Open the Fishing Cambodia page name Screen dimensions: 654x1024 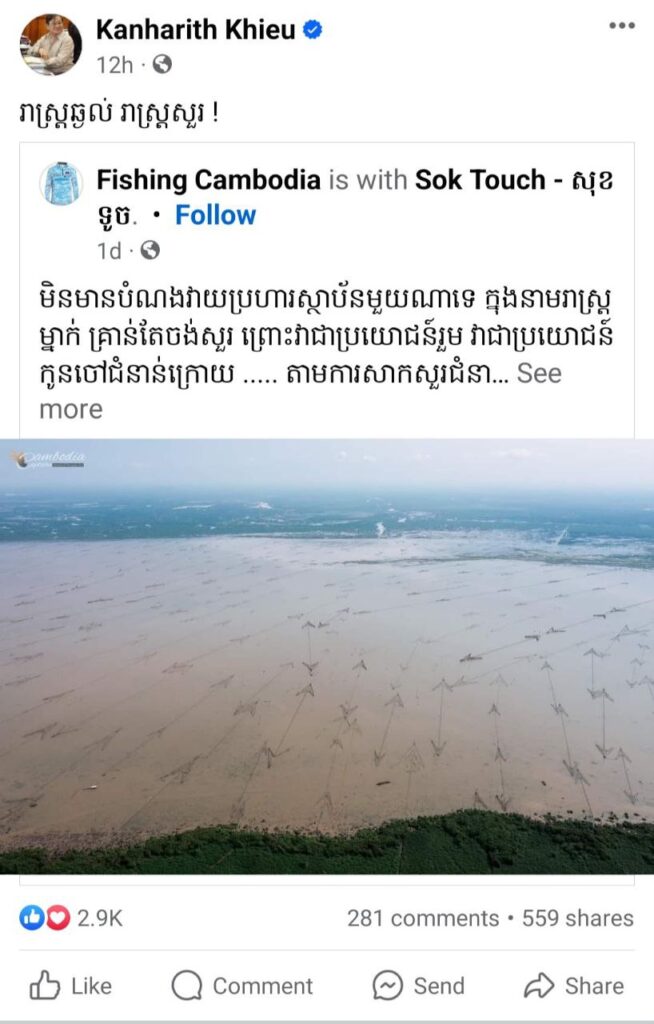click(x=208, y=180)
